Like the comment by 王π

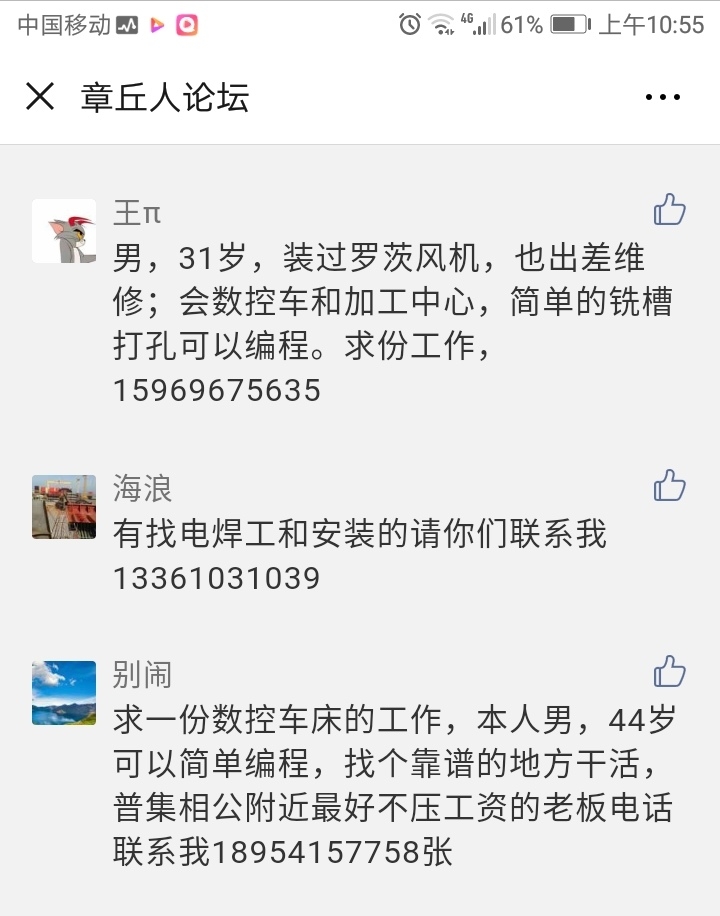669,210
